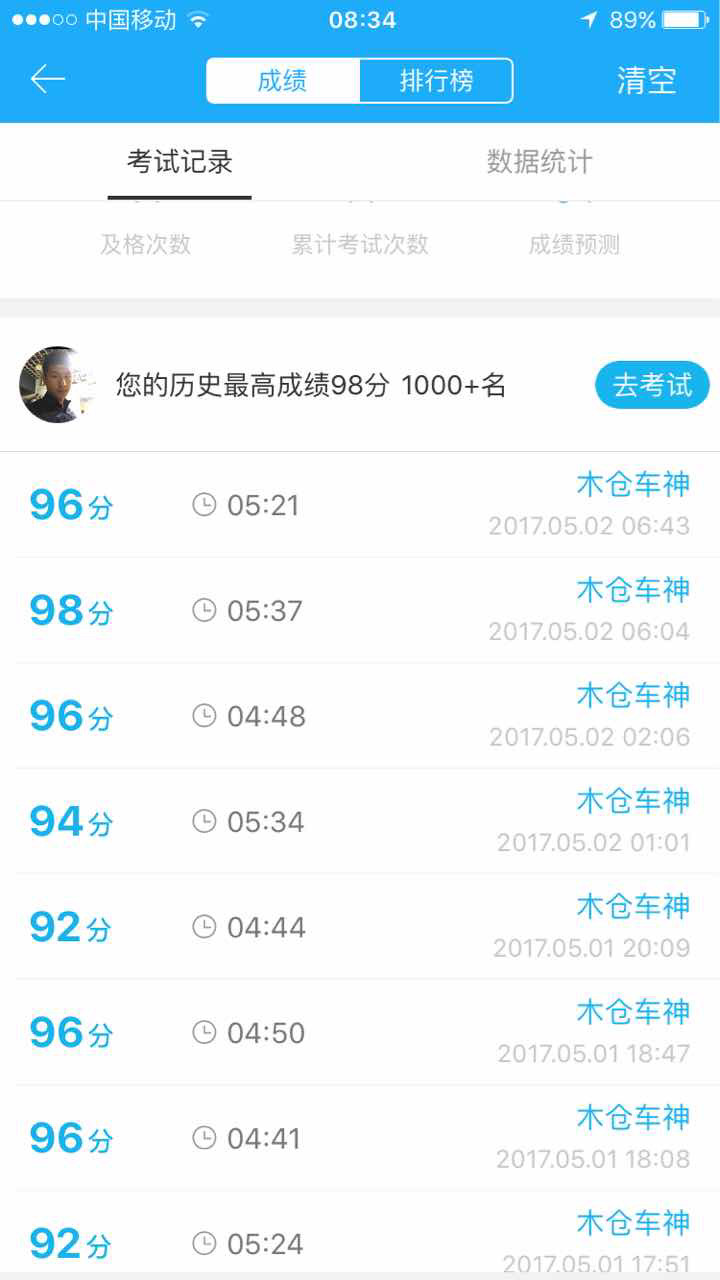The height and width of the screenshot is (1280, 720).
Task: Switch to the 排行榜 segment
Action: tap(436, 81)
